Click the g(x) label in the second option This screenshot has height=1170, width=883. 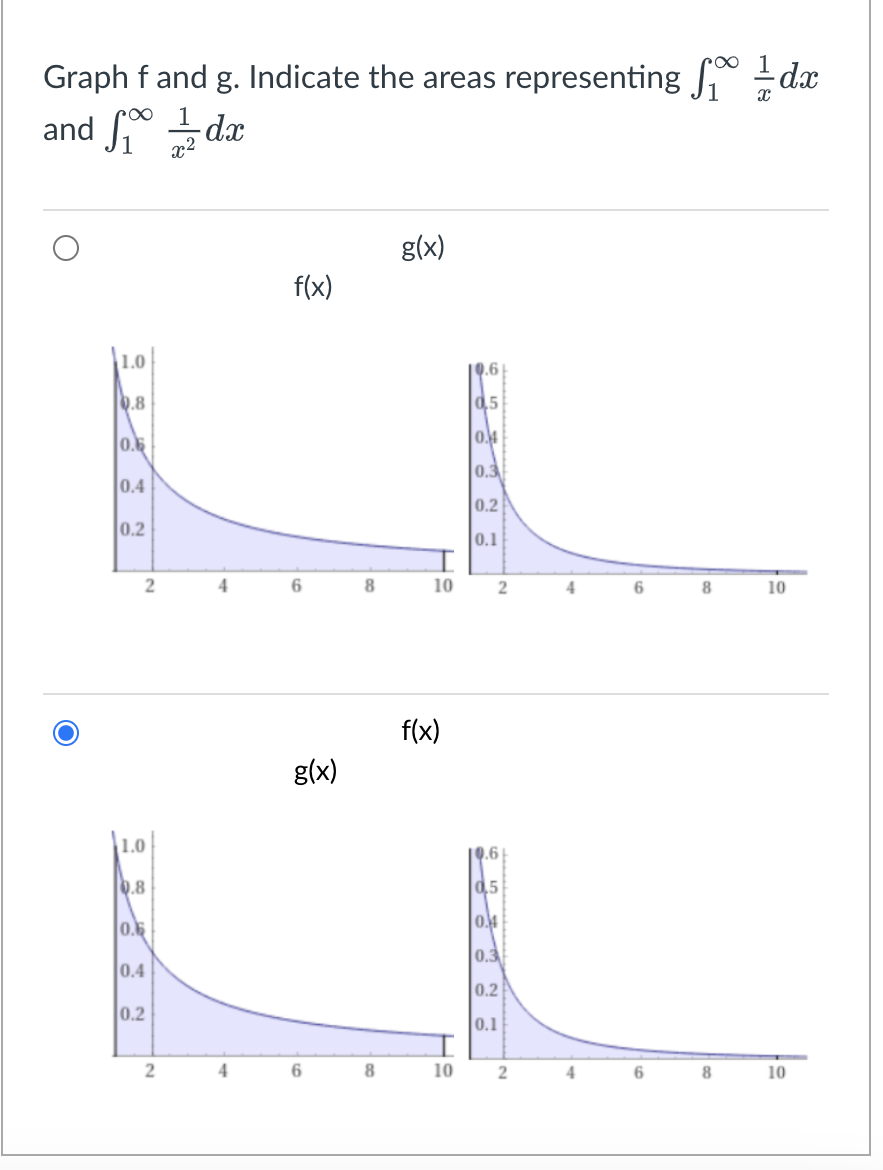click(312, 772)
